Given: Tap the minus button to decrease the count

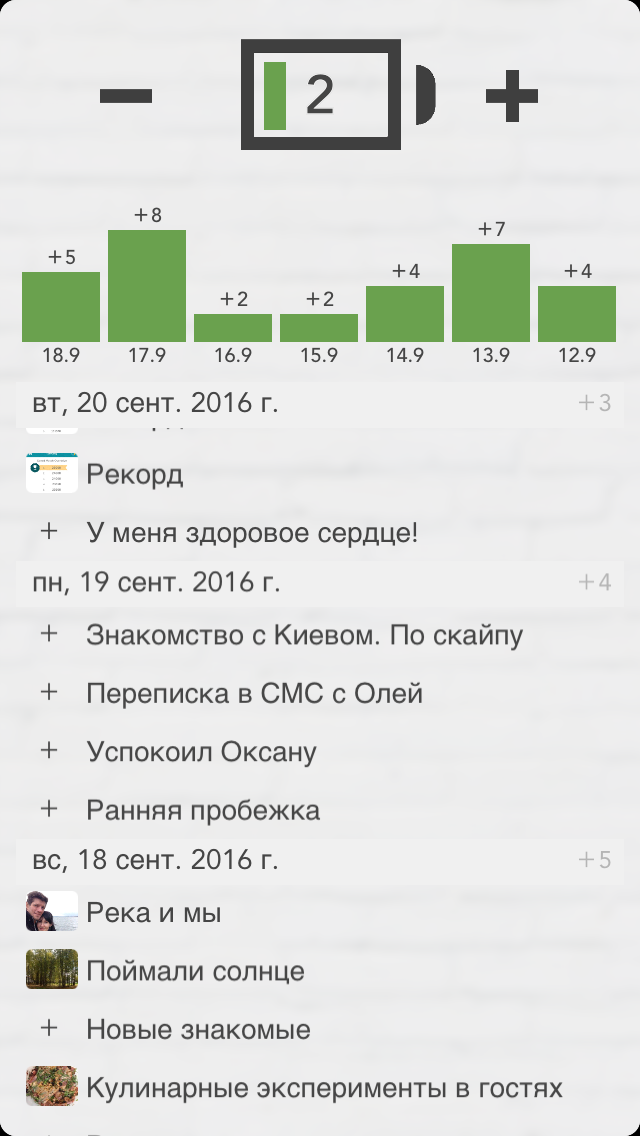Looking at the screenshot, I should coord(126,97).
